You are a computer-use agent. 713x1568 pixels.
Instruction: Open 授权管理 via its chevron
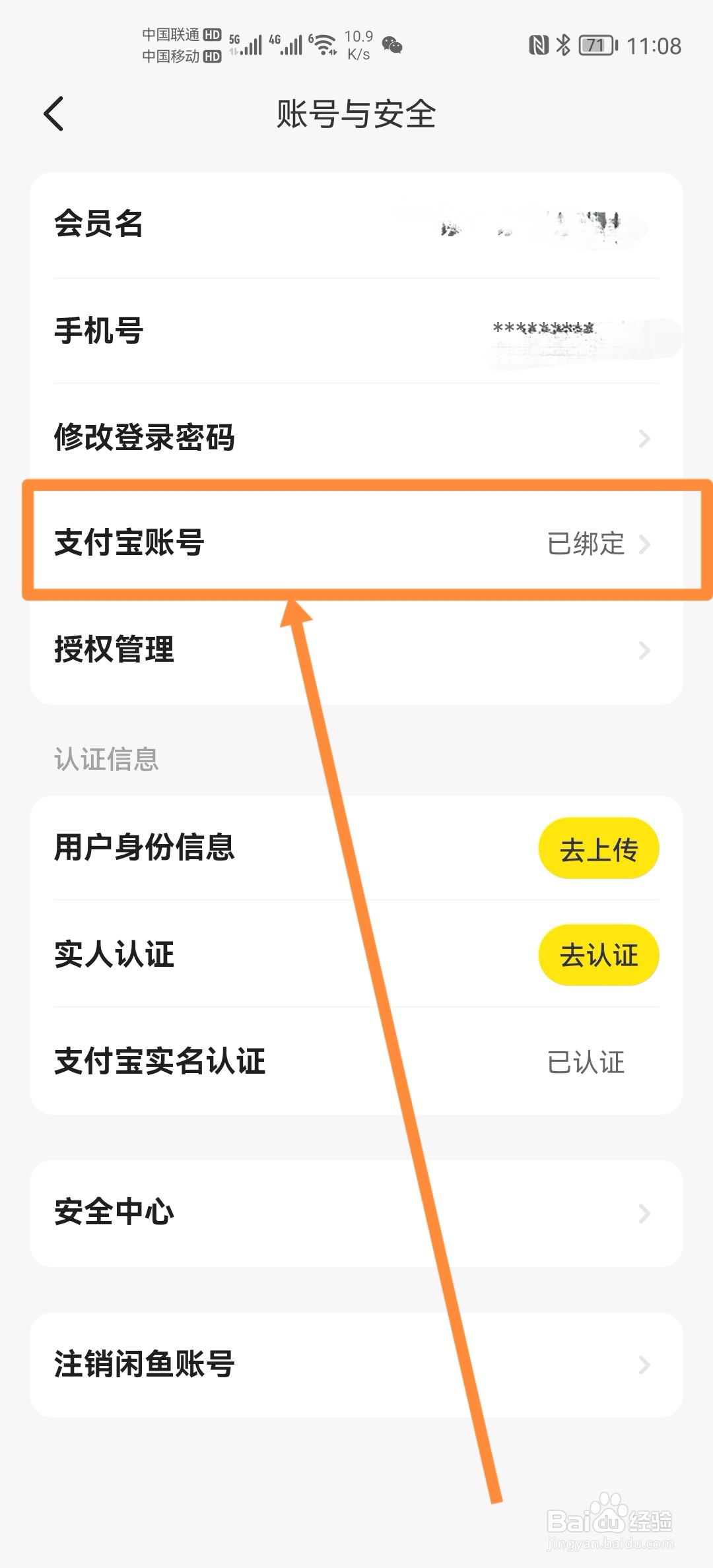pyautogui.click(x=644, y=650)
